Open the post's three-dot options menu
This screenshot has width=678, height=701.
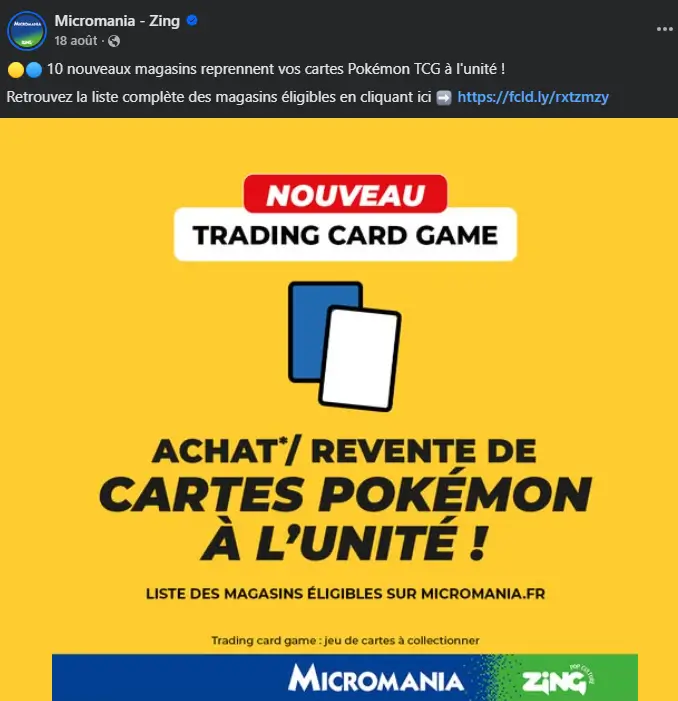click(664, 30)
